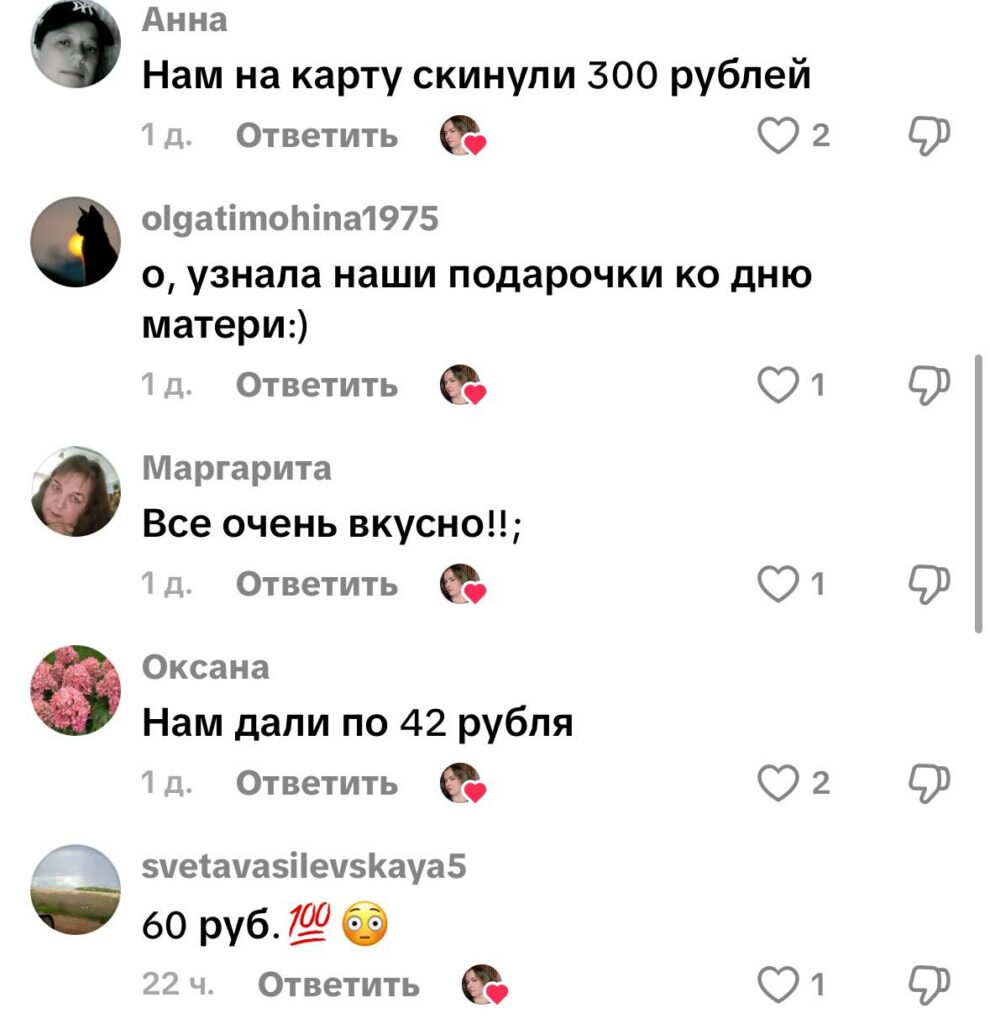Reply to Анна's comment

(316, 135)
